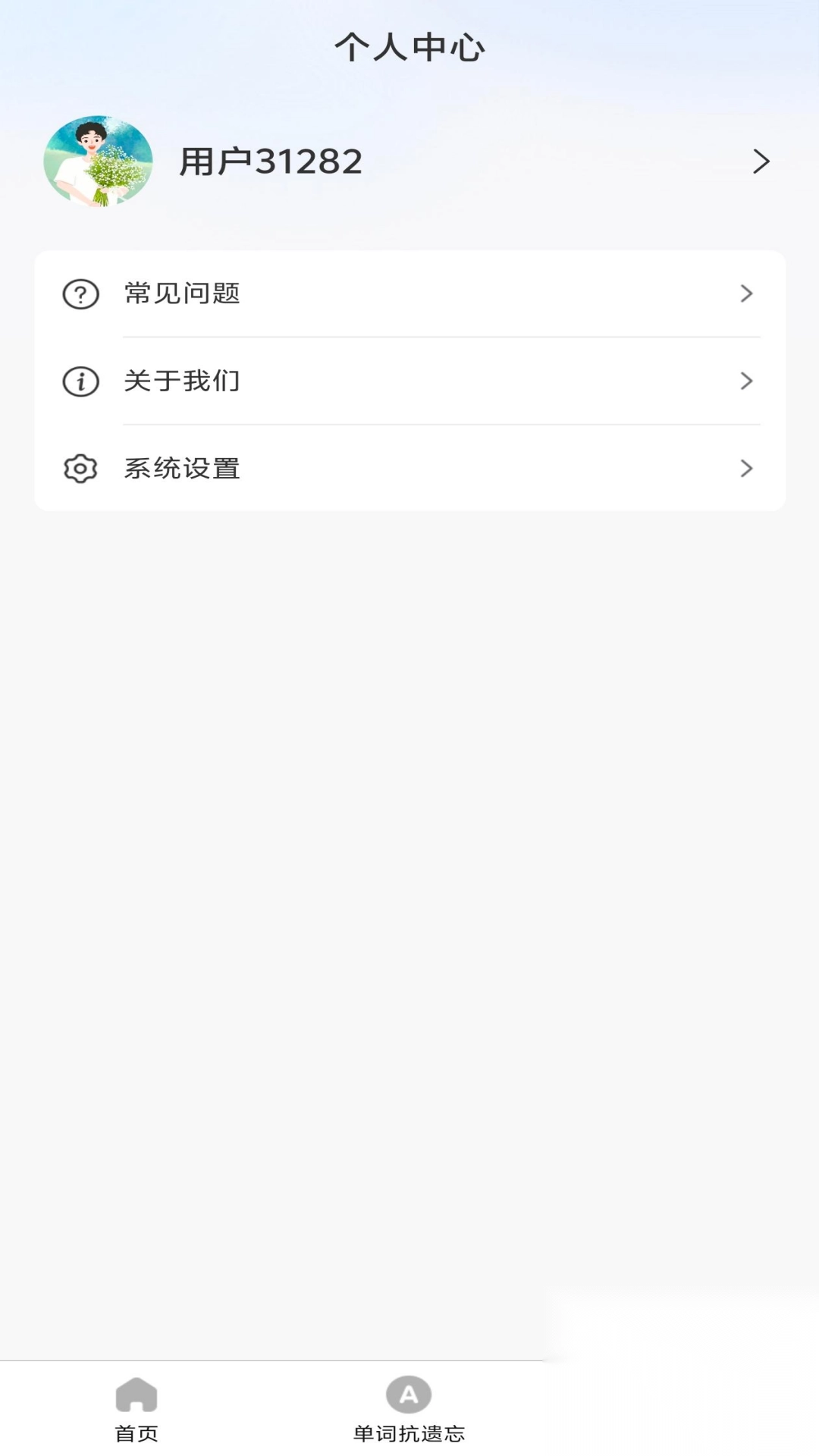The height and width of the screenshot is (1456, 819).
Task: Click the arrow beside 常见问题
Action: (747, 296)
